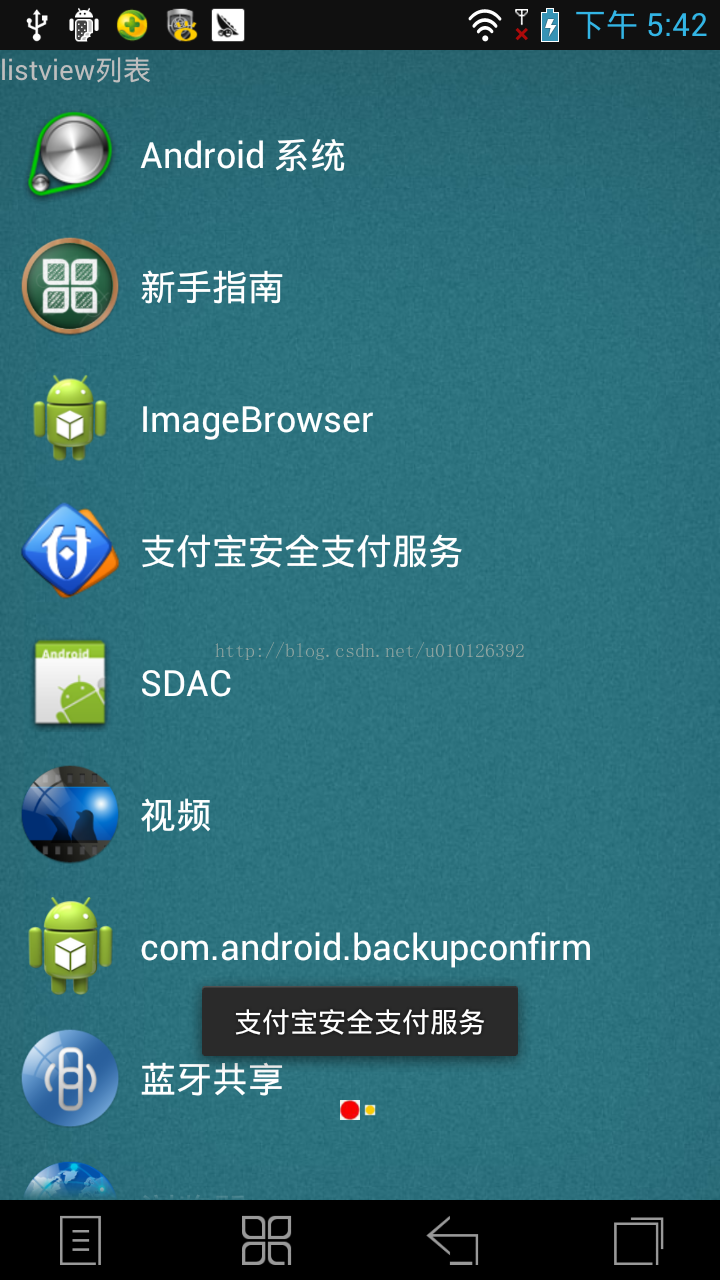720x1280 pixels.
Task: Tap the com.android.backupconfirm entry
Action: coord(365,948)
